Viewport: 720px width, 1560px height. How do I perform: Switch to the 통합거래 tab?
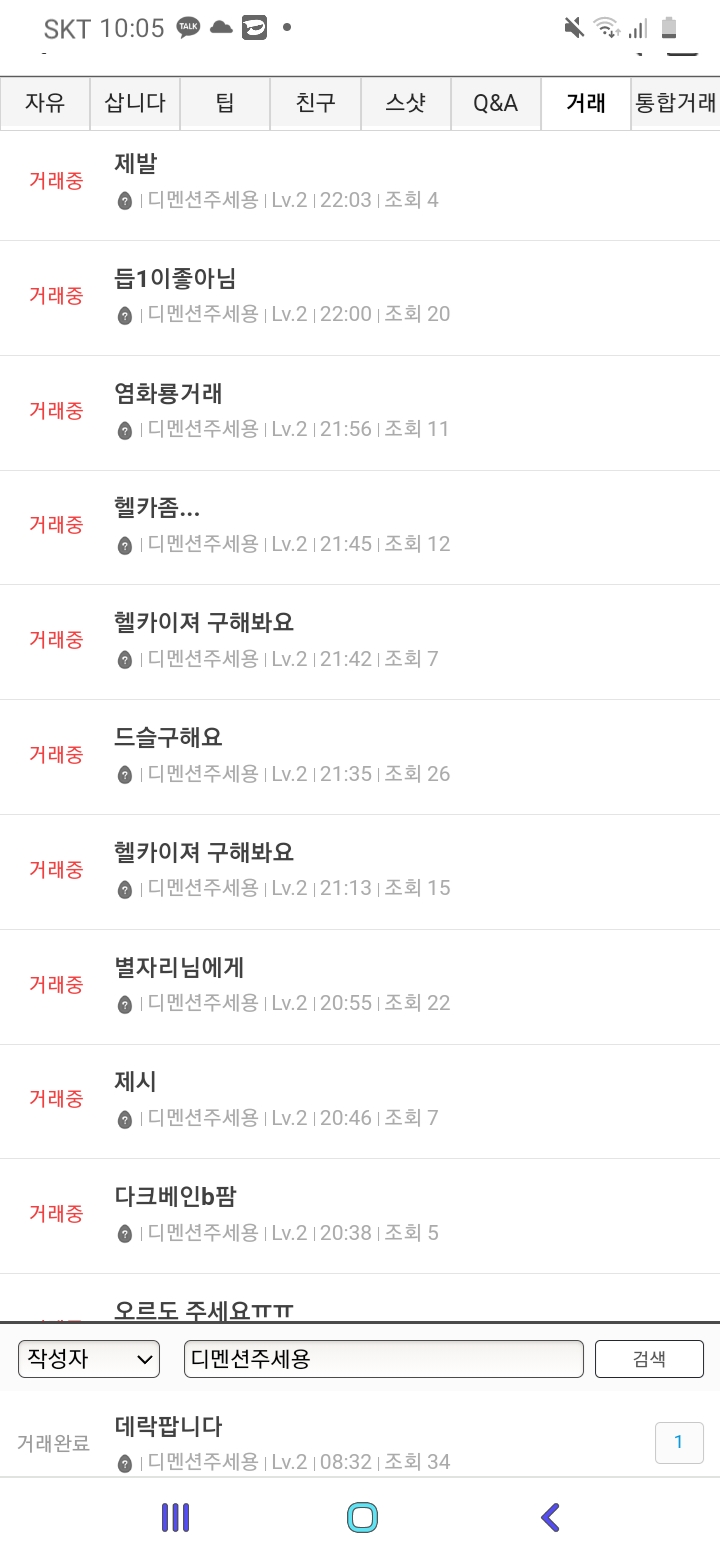676,103
